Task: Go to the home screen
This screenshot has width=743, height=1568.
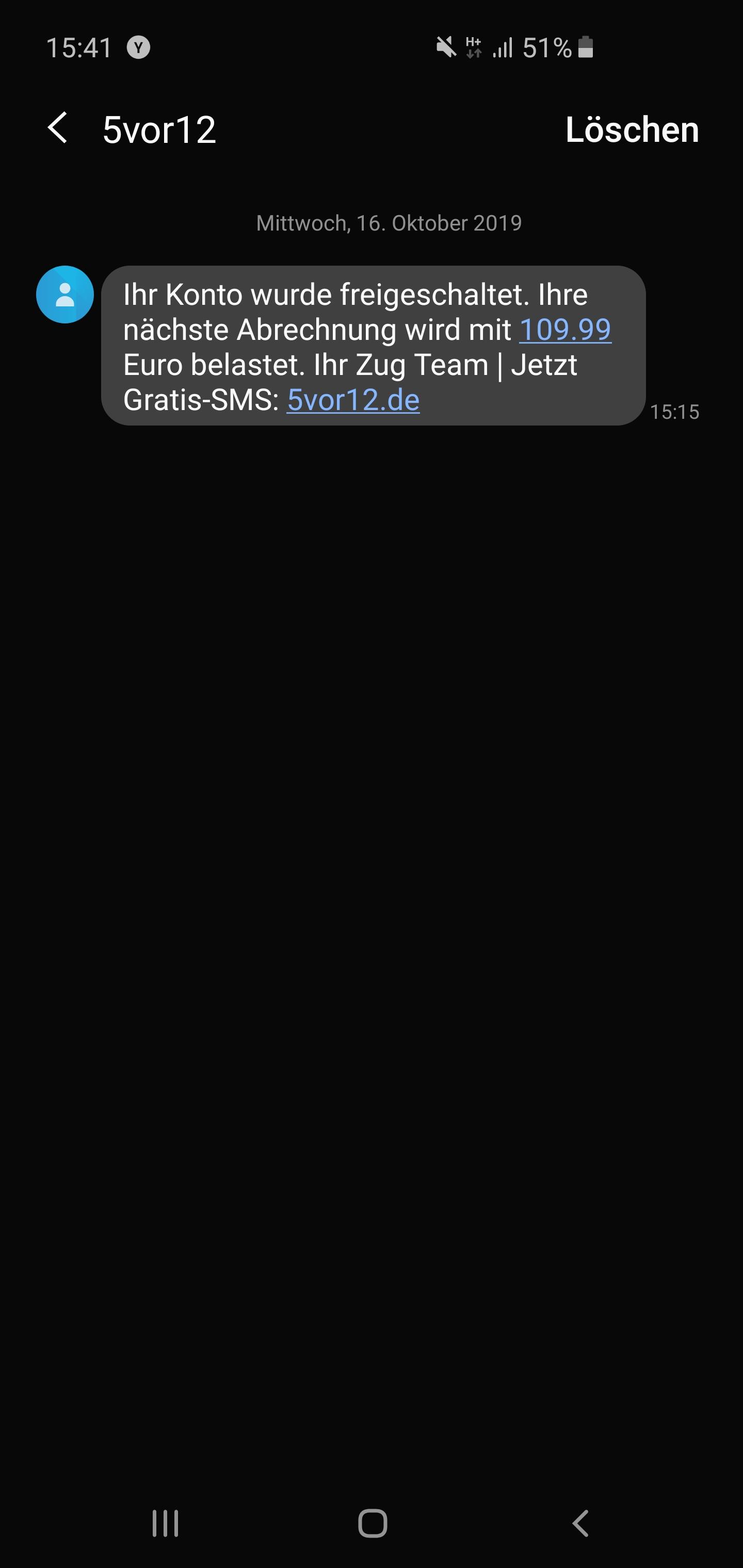Action: [372, 1524]
